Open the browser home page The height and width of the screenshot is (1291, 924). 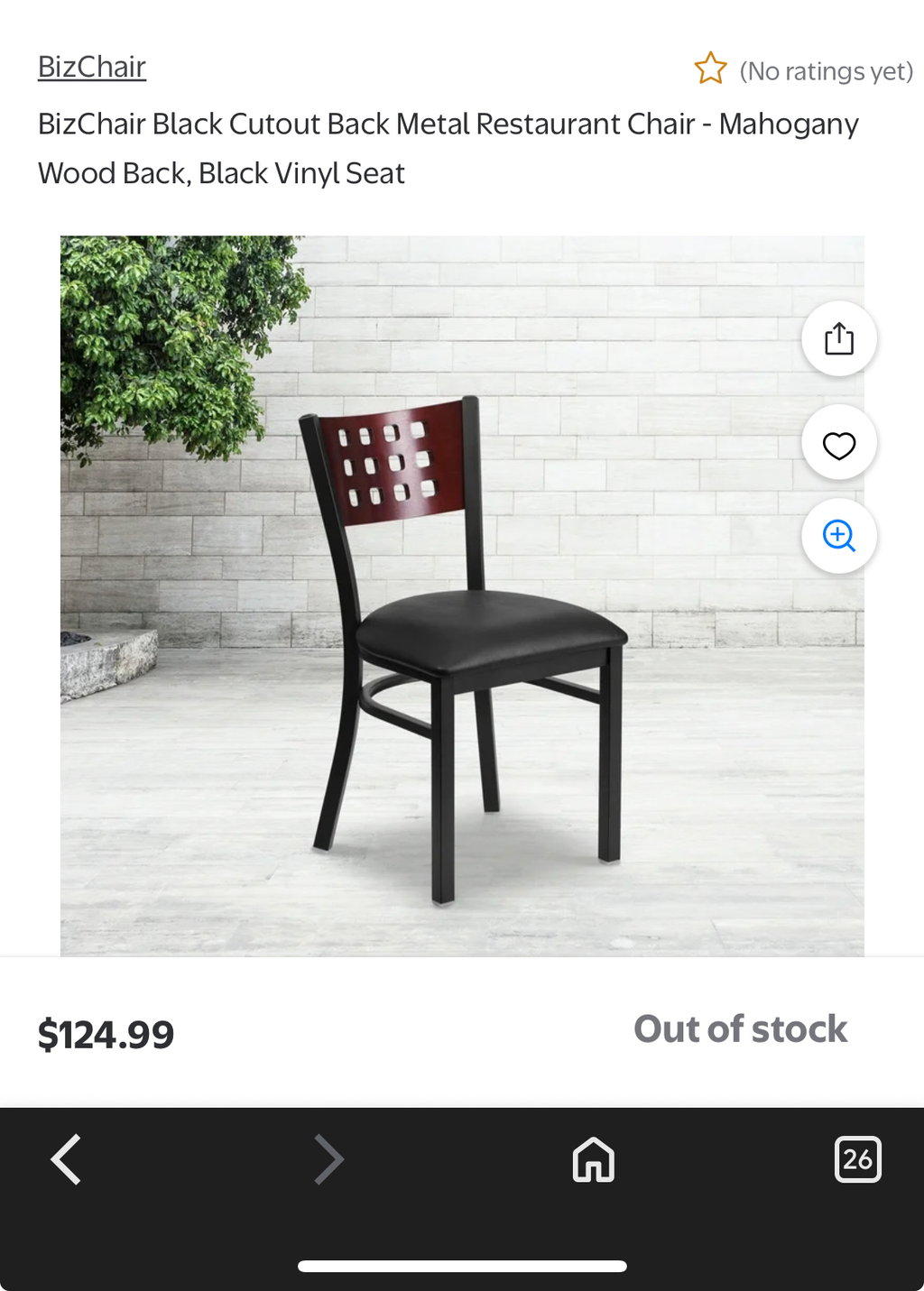(593, 1159)
